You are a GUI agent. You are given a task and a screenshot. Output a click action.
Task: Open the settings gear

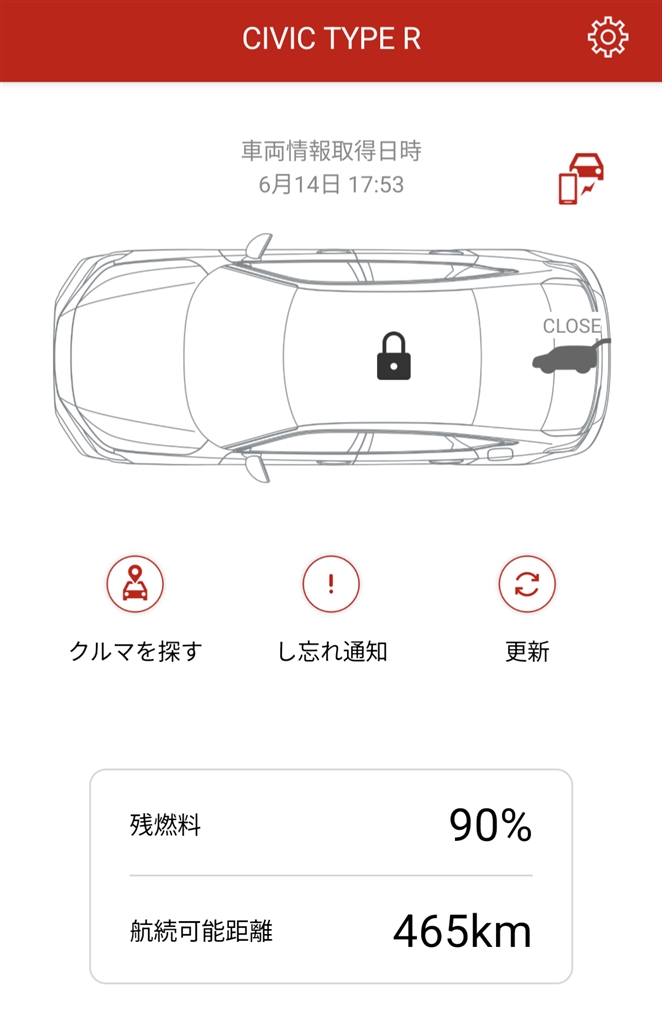point(608,38)
